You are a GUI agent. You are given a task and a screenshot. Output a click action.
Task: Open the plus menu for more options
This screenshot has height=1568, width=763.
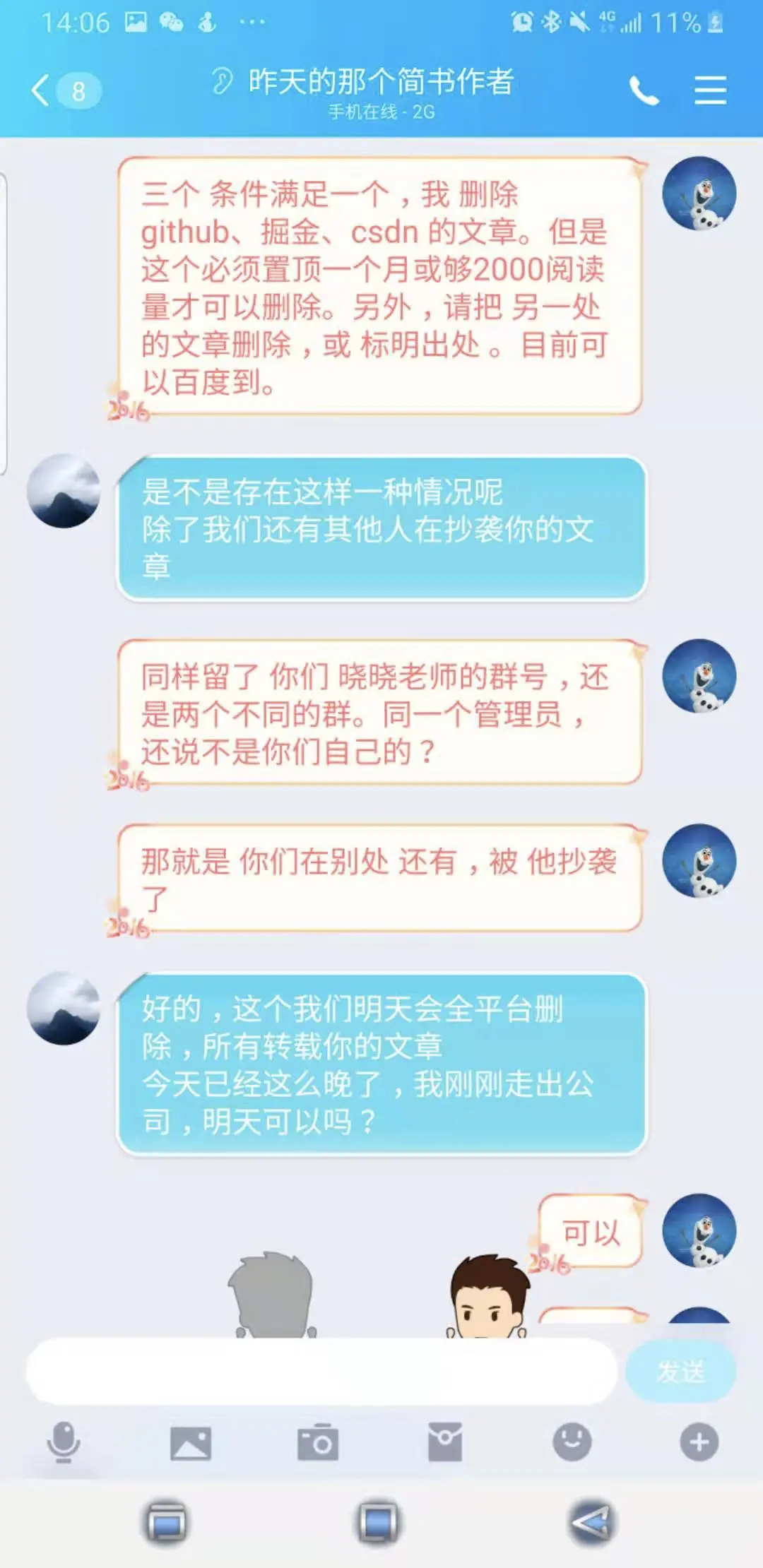click(699, 1442)
